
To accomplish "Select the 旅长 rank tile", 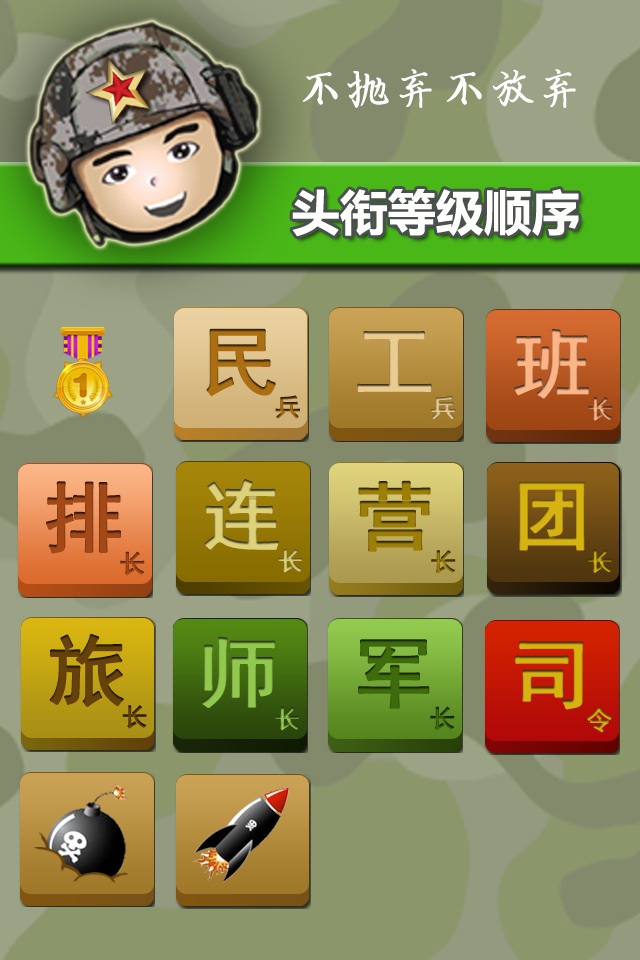I will [88, 682].
